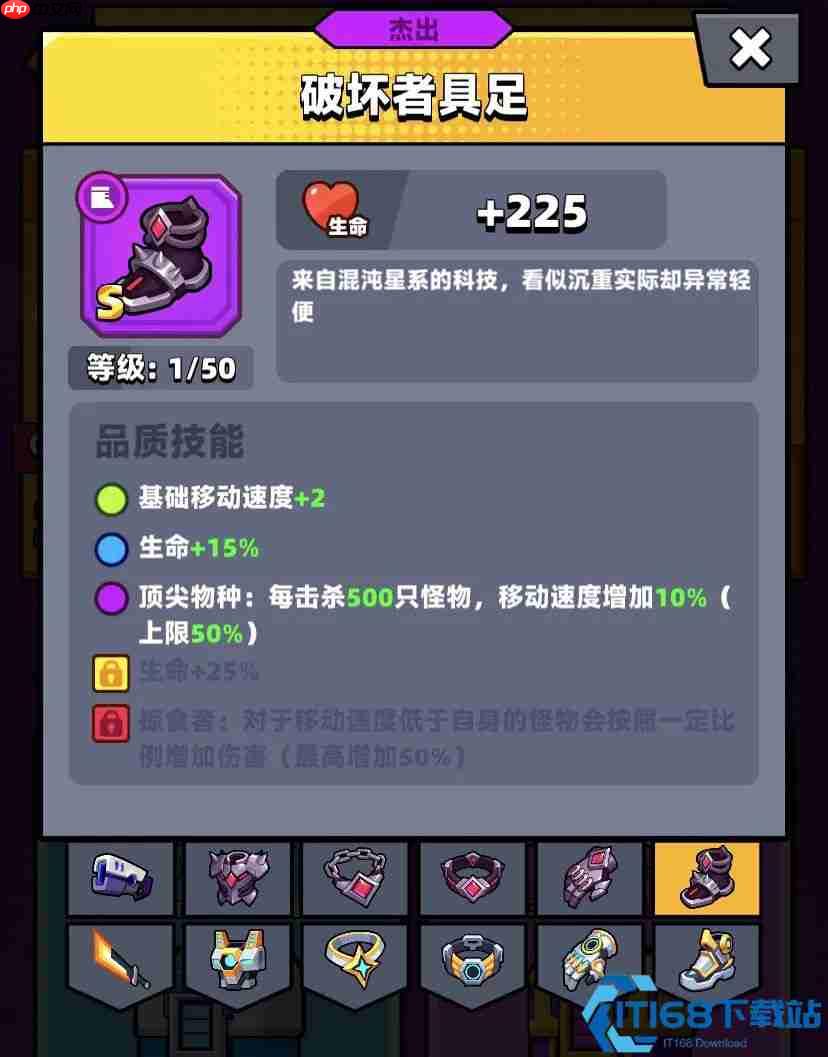Select the flaming orange sword tile
The width and height of the screenshot is (828, 1057).
tap(120, 960)
